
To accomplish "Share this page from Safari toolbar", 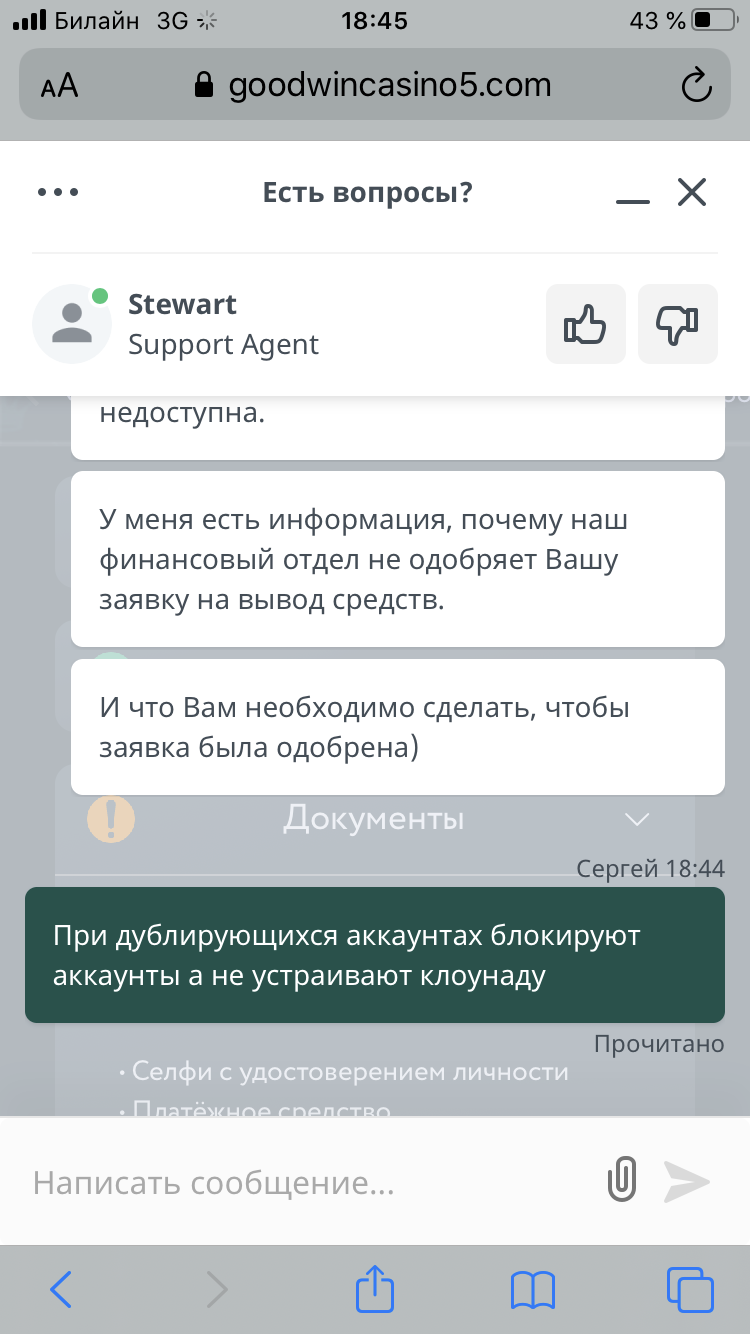I will tap(373, 1287).
